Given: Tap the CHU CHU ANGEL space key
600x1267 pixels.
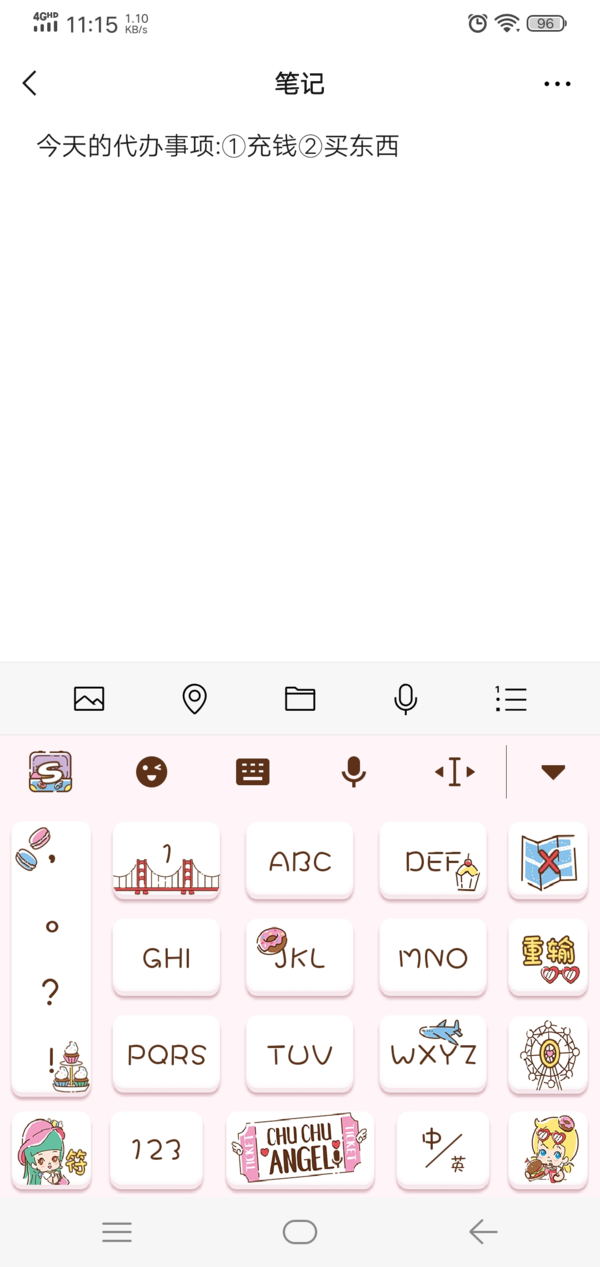Looking at the screenshot, I should [x=300, y=1150].
